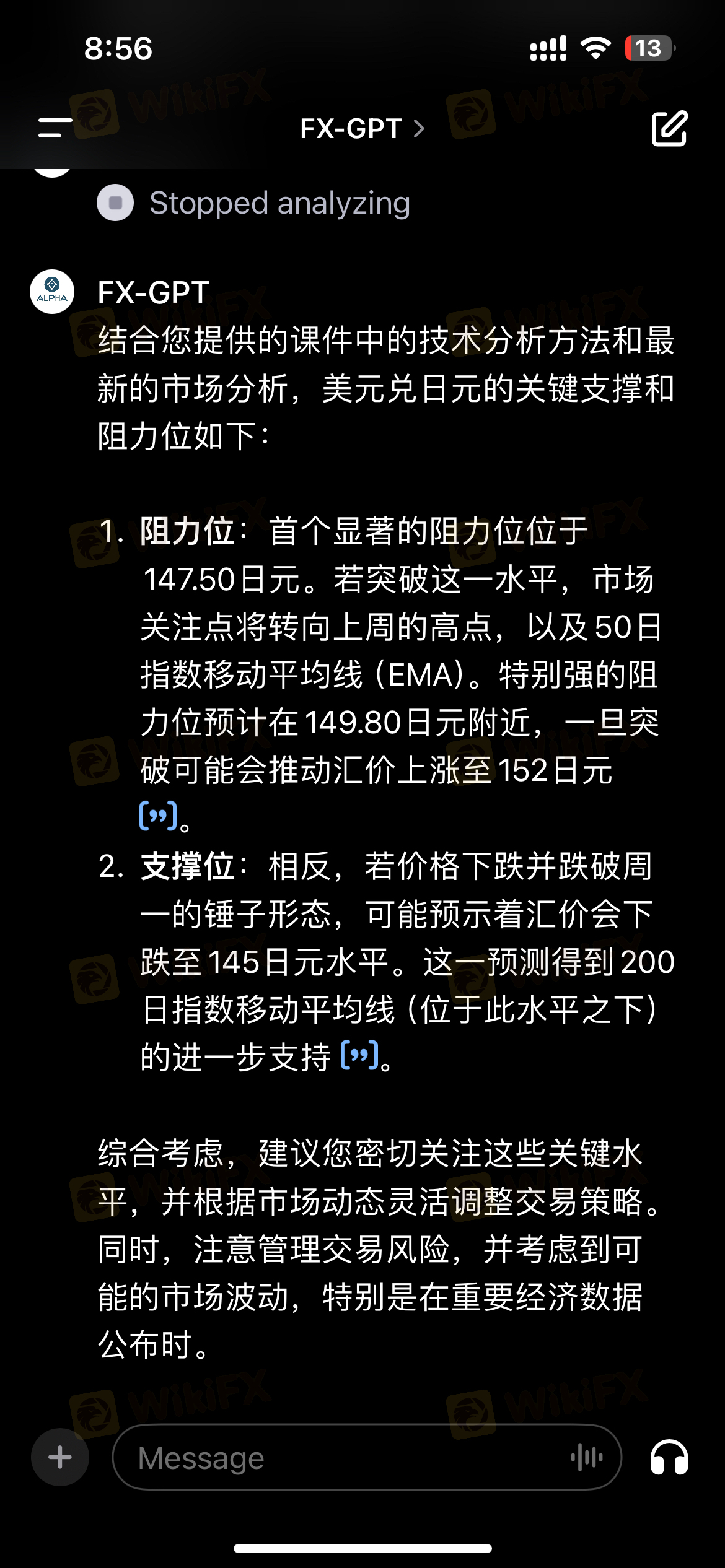The image size is (725, 1568).
Task: Tap the plus attachment button
Action: pyautogui.click(x=60, y=1457)
